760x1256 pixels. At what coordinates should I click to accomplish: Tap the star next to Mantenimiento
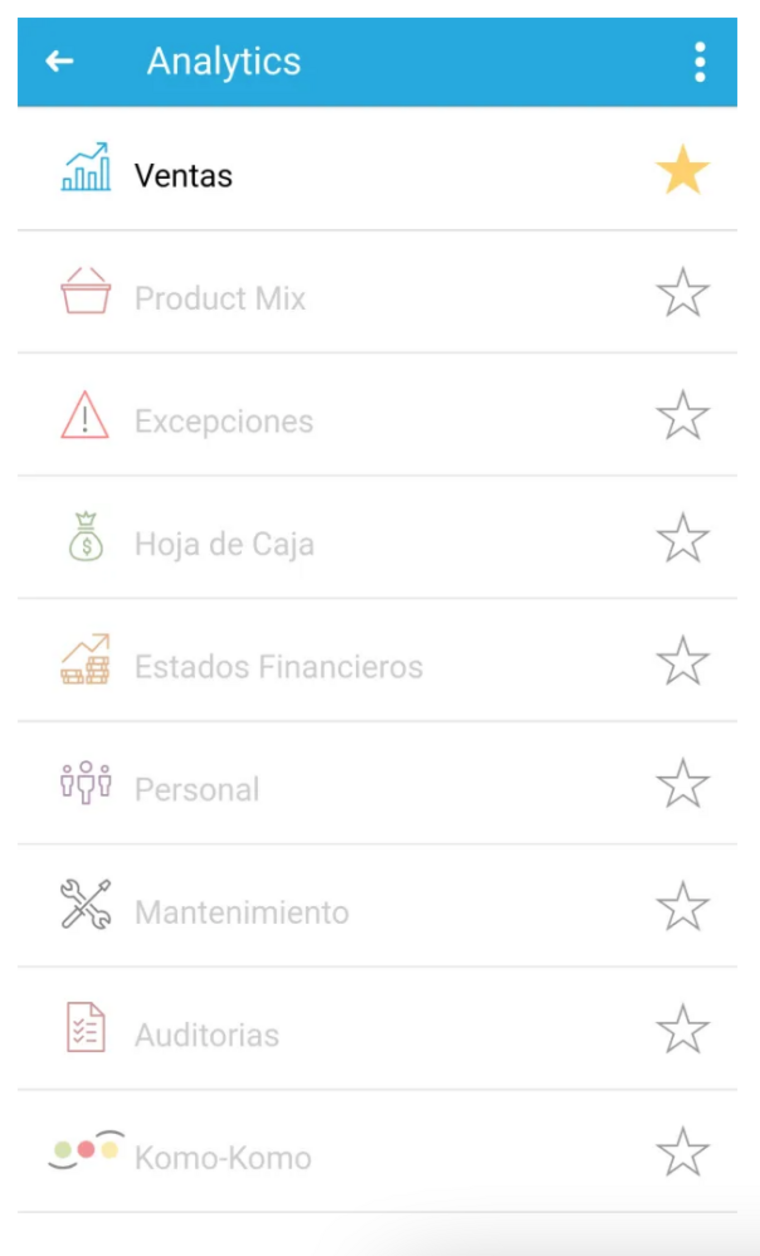point(683,907)
